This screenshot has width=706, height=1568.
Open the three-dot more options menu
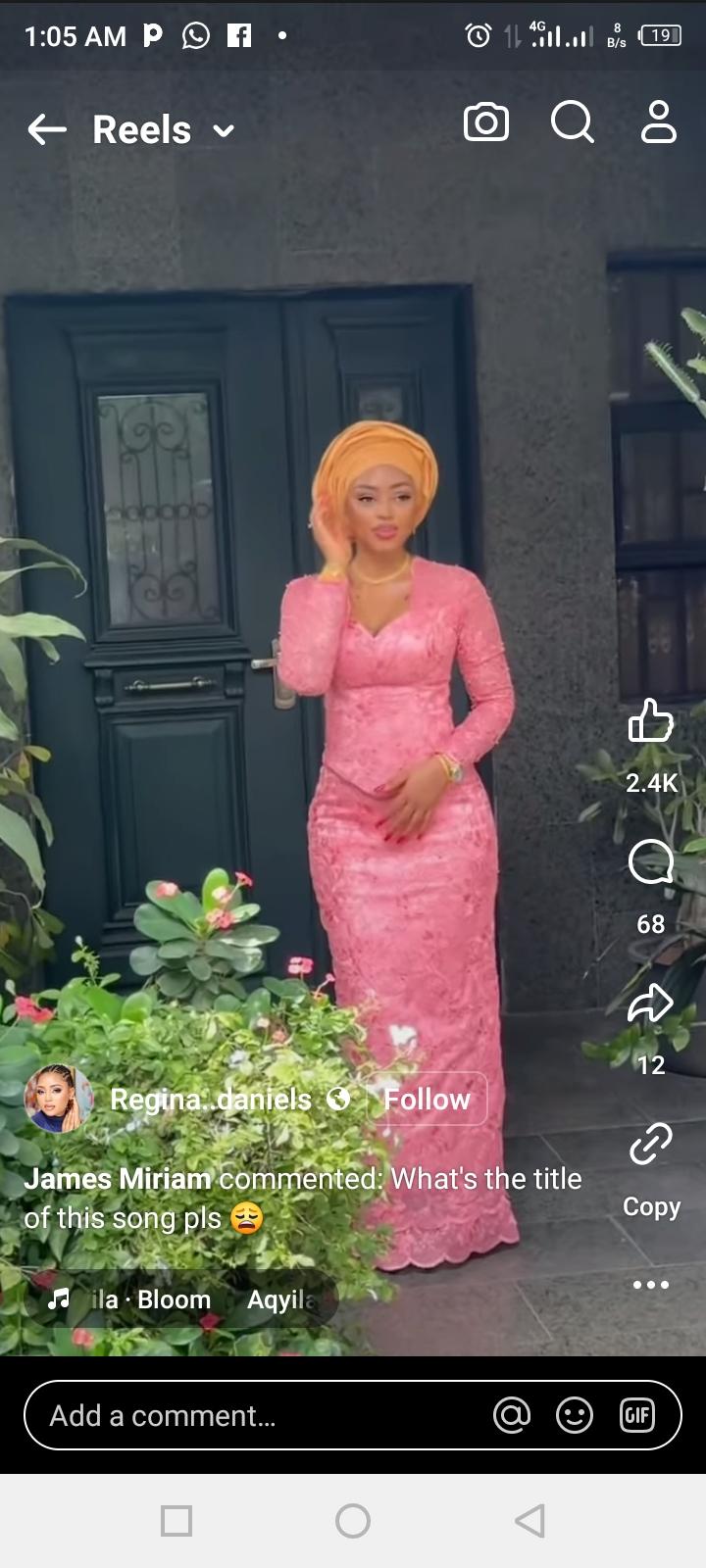(x=650, y=1285)
